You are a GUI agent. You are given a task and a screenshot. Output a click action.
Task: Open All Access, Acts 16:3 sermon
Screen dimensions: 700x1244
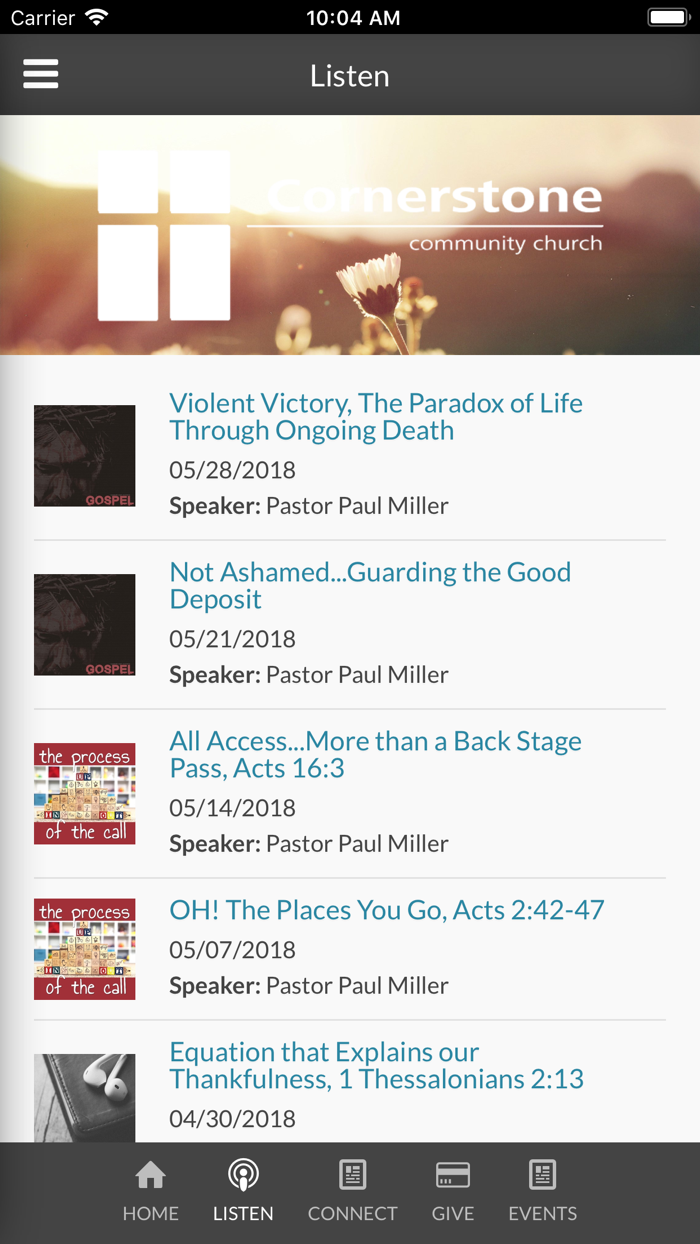point(375,755)
